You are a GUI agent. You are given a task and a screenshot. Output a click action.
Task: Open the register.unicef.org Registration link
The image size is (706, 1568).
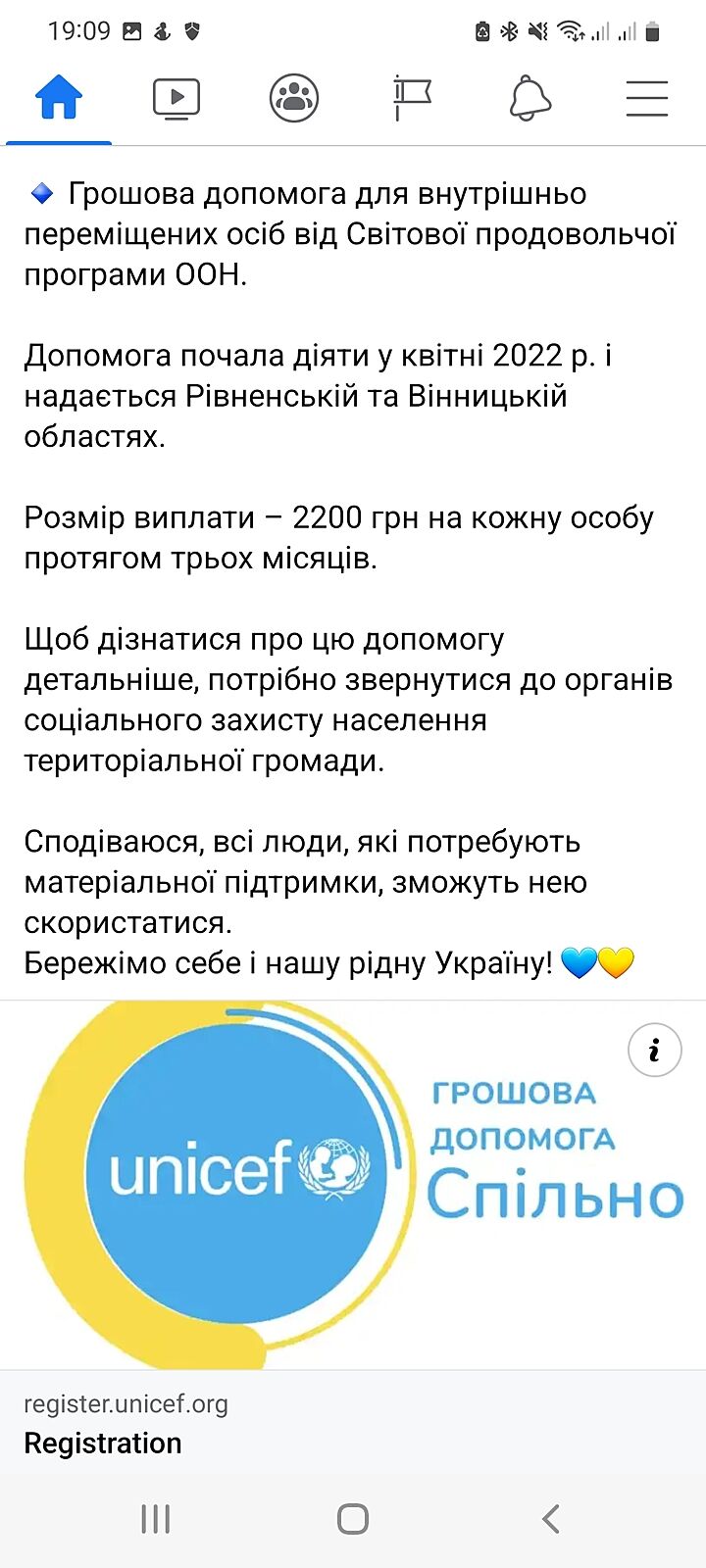(x=127, y=1424)
